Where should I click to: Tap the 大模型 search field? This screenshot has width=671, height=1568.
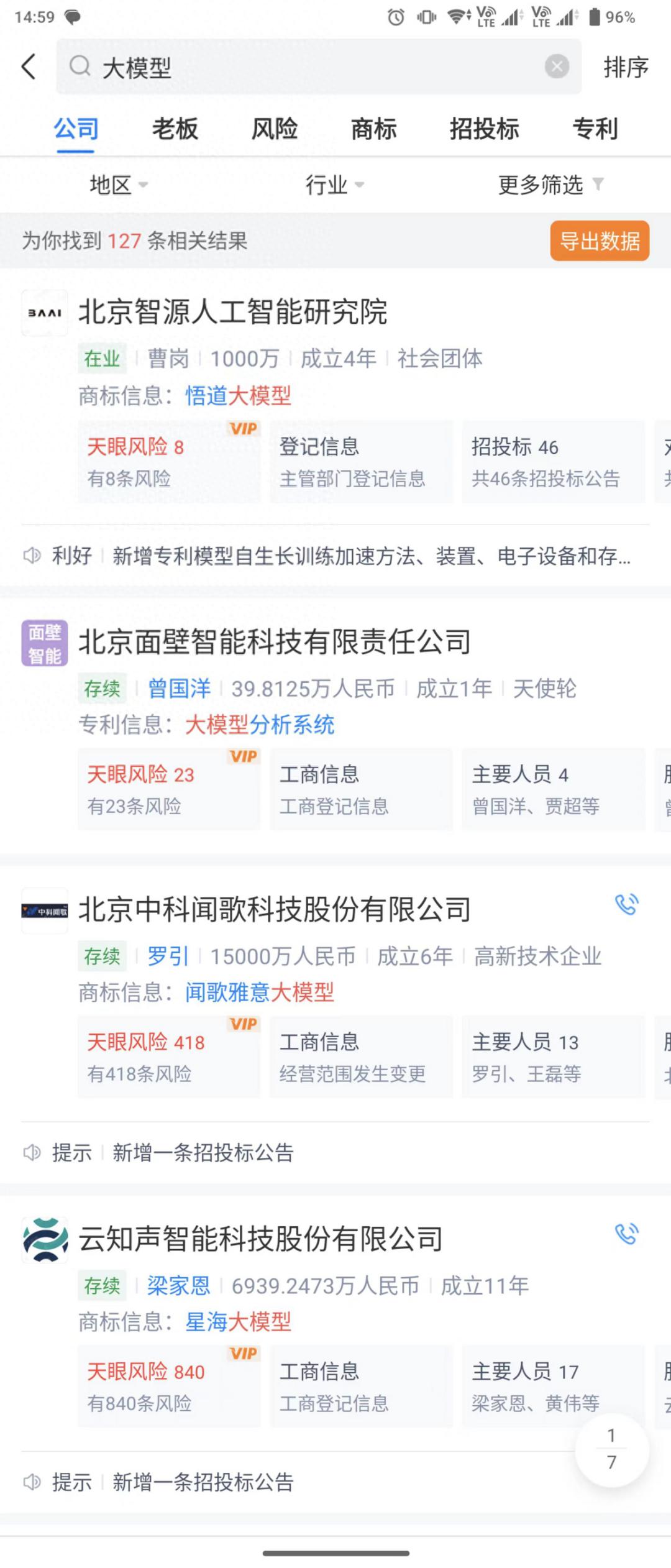[x=311, y=66]
